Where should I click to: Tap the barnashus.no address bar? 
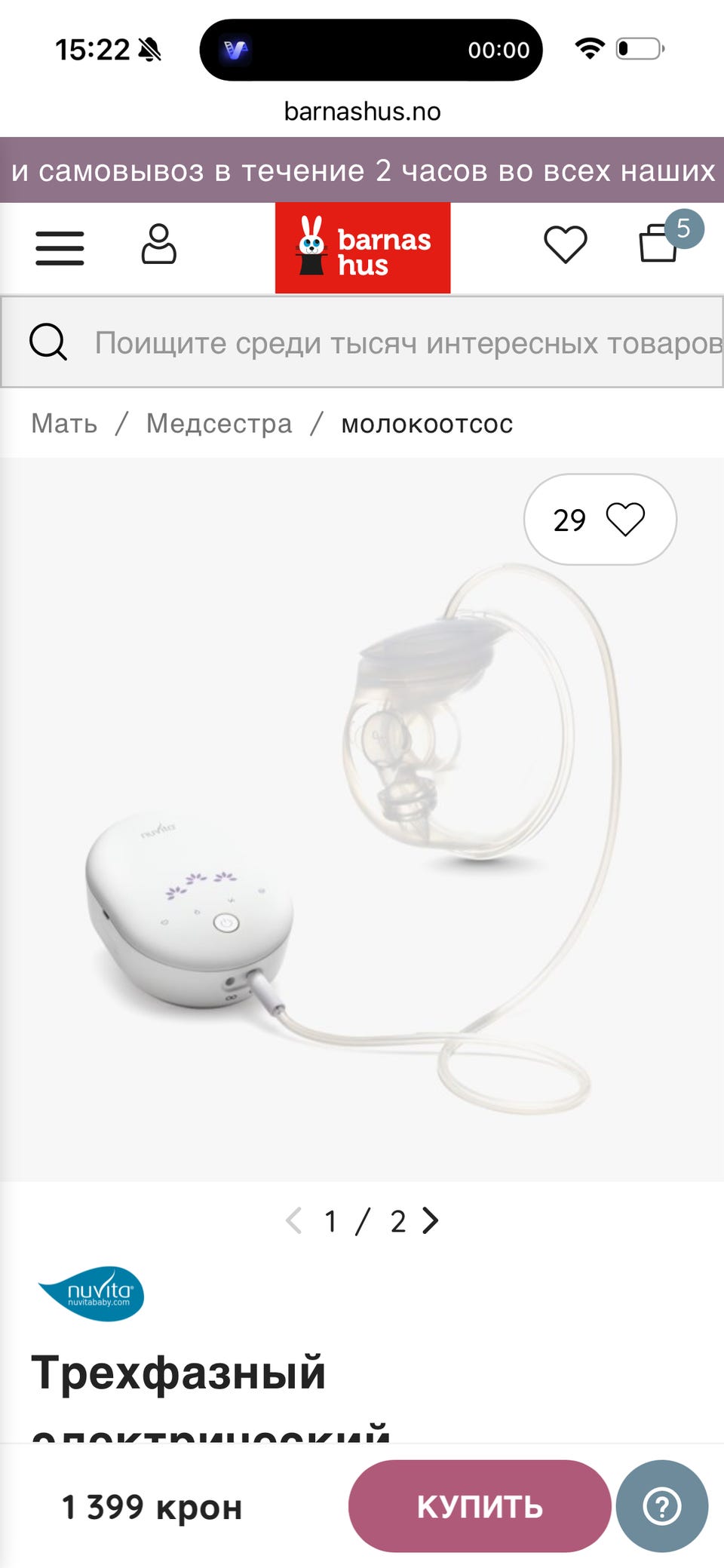pyautogui.click(x=362, y=112)
